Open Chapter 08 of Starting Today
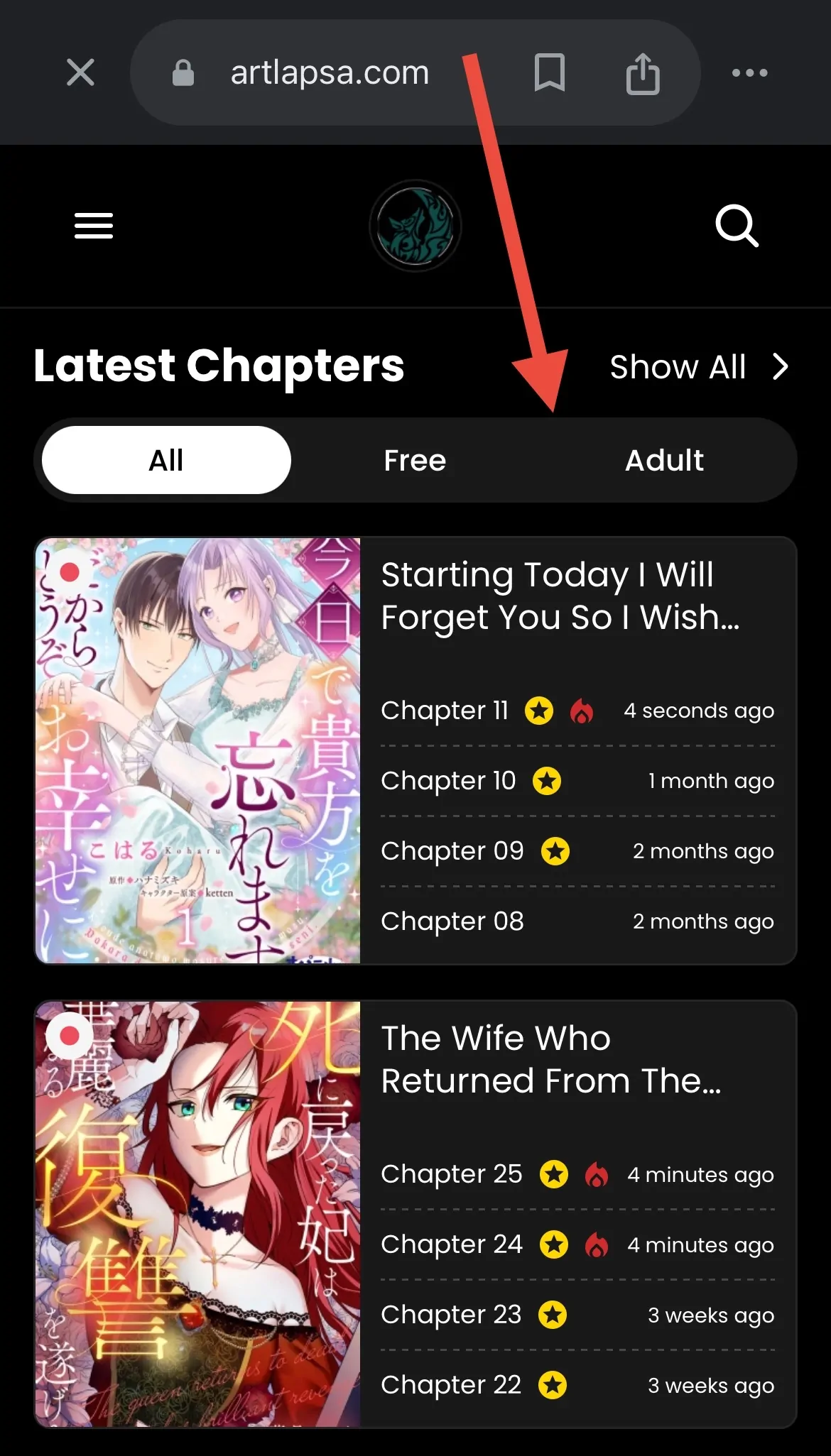Image resolution: width=831 pixels, height=1456 pixels. coord(452,921)
